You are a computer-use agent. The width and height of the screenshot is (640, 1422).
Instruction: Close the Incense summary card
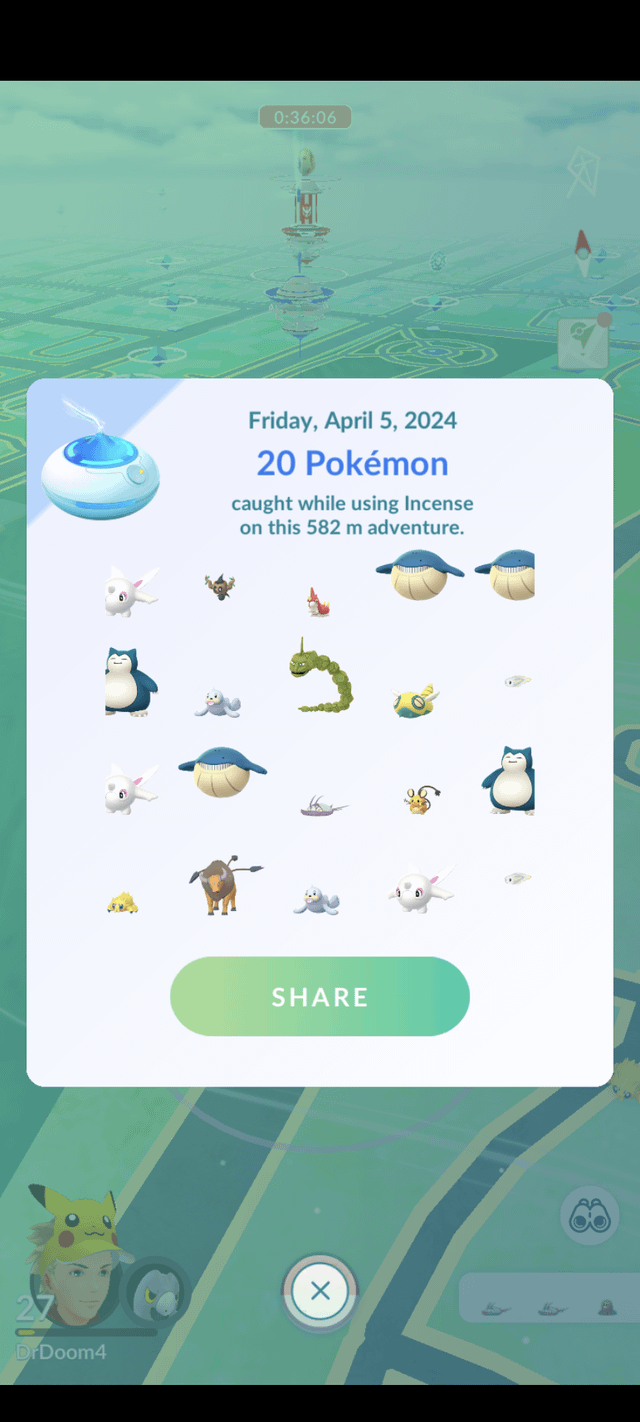click(320, 1290)
